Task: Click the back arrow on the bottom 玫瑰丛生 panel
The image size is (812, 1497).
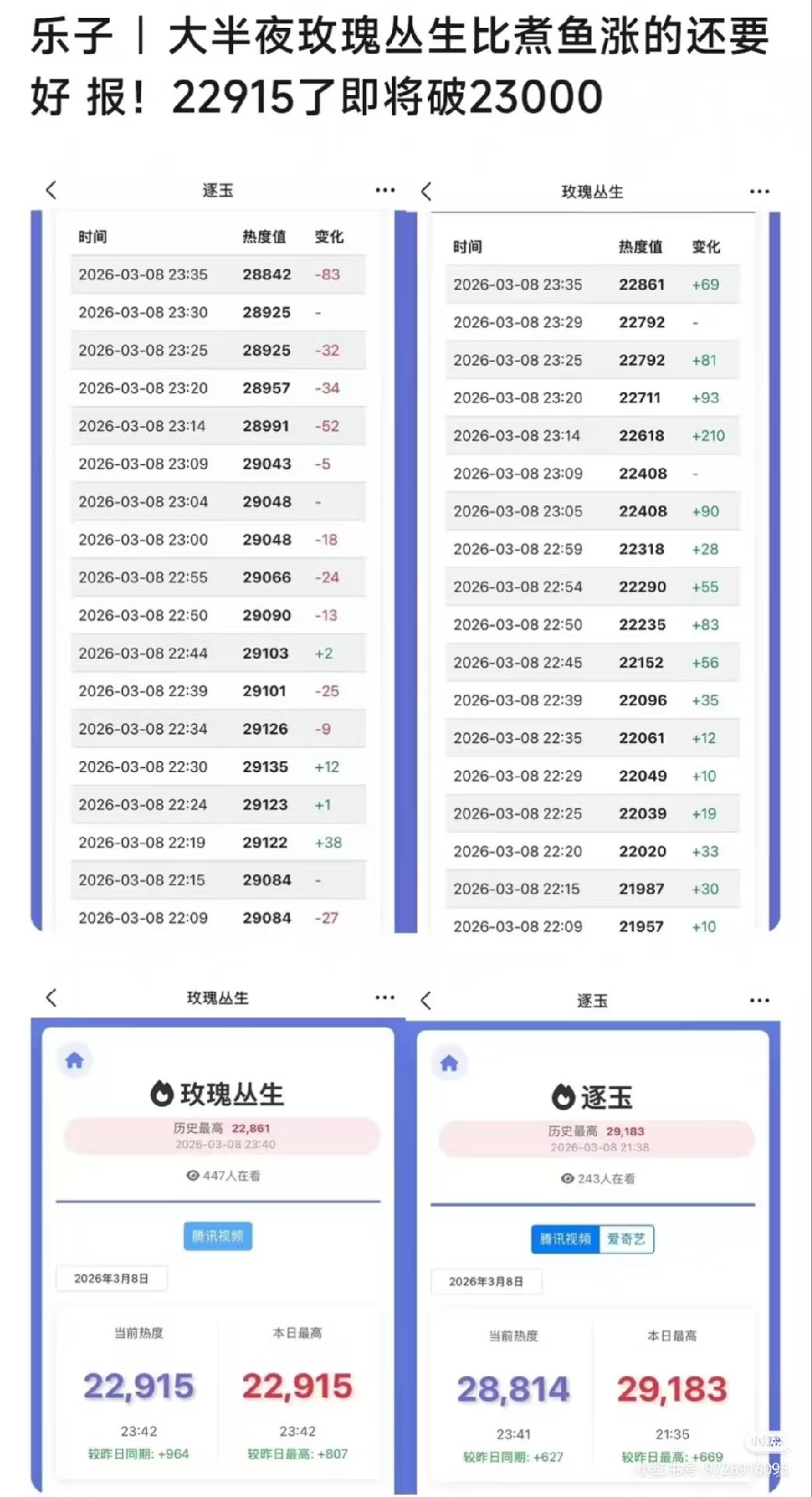Action: click(x=51, y=997)
